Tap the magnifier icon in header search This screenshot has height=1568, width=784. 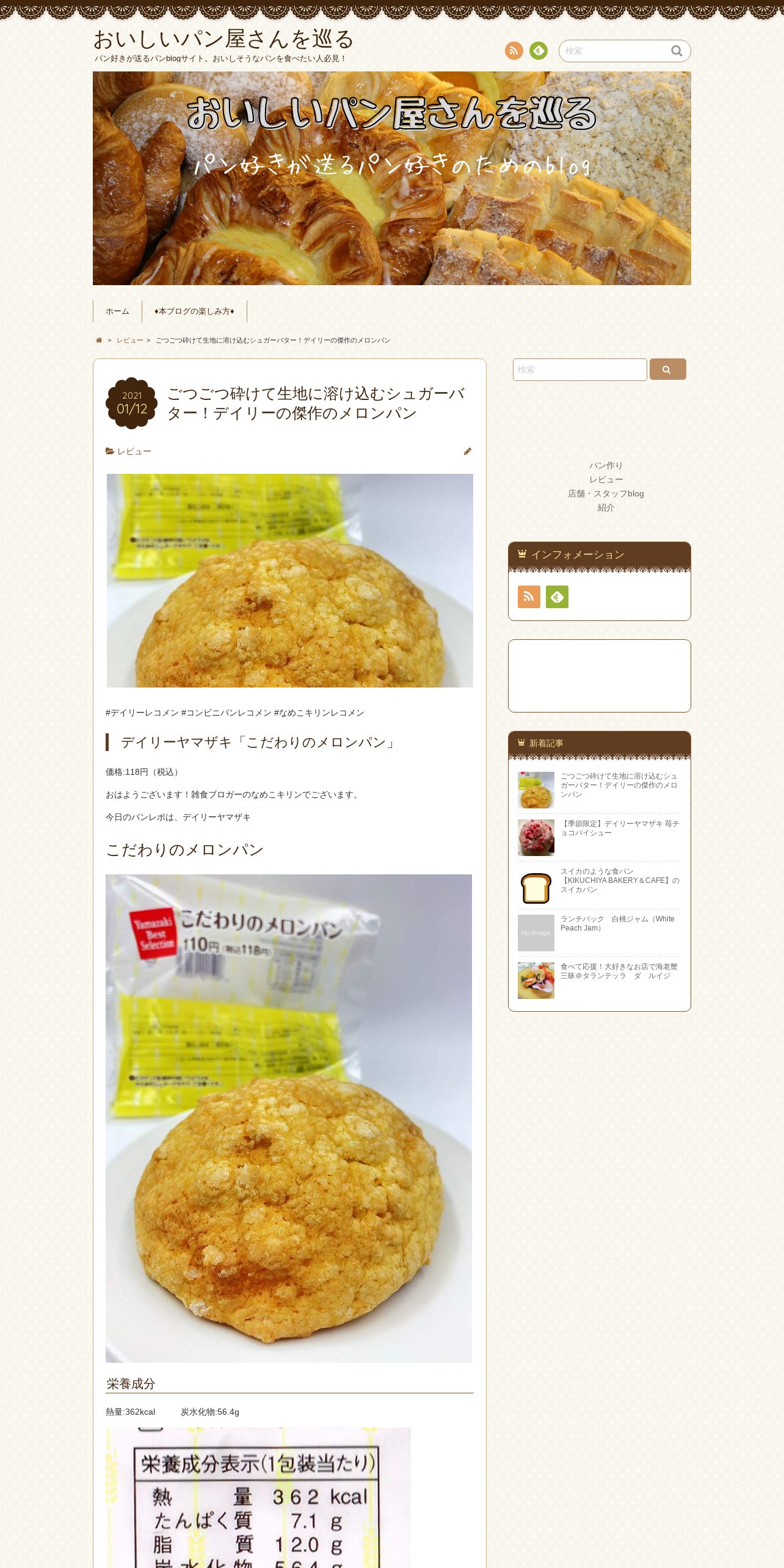point(677,51)
